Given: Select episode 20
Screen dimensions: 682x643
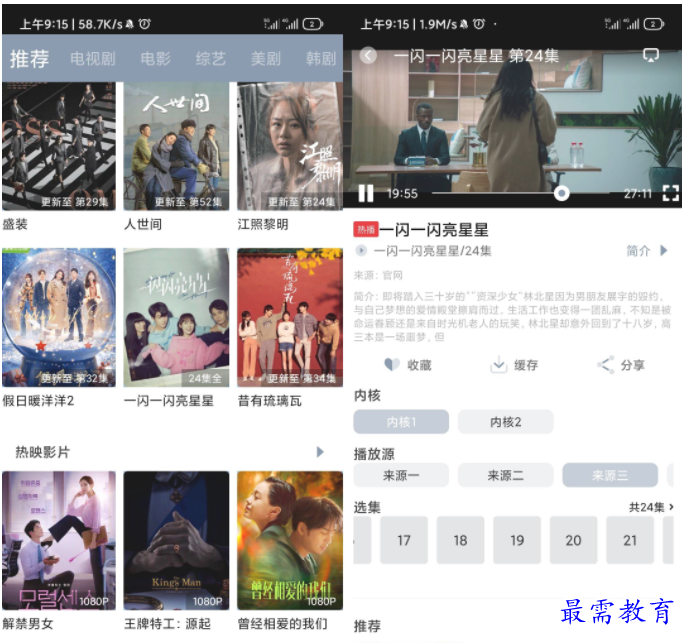Looking at the screenshot, I should click(x=573, y=540).
